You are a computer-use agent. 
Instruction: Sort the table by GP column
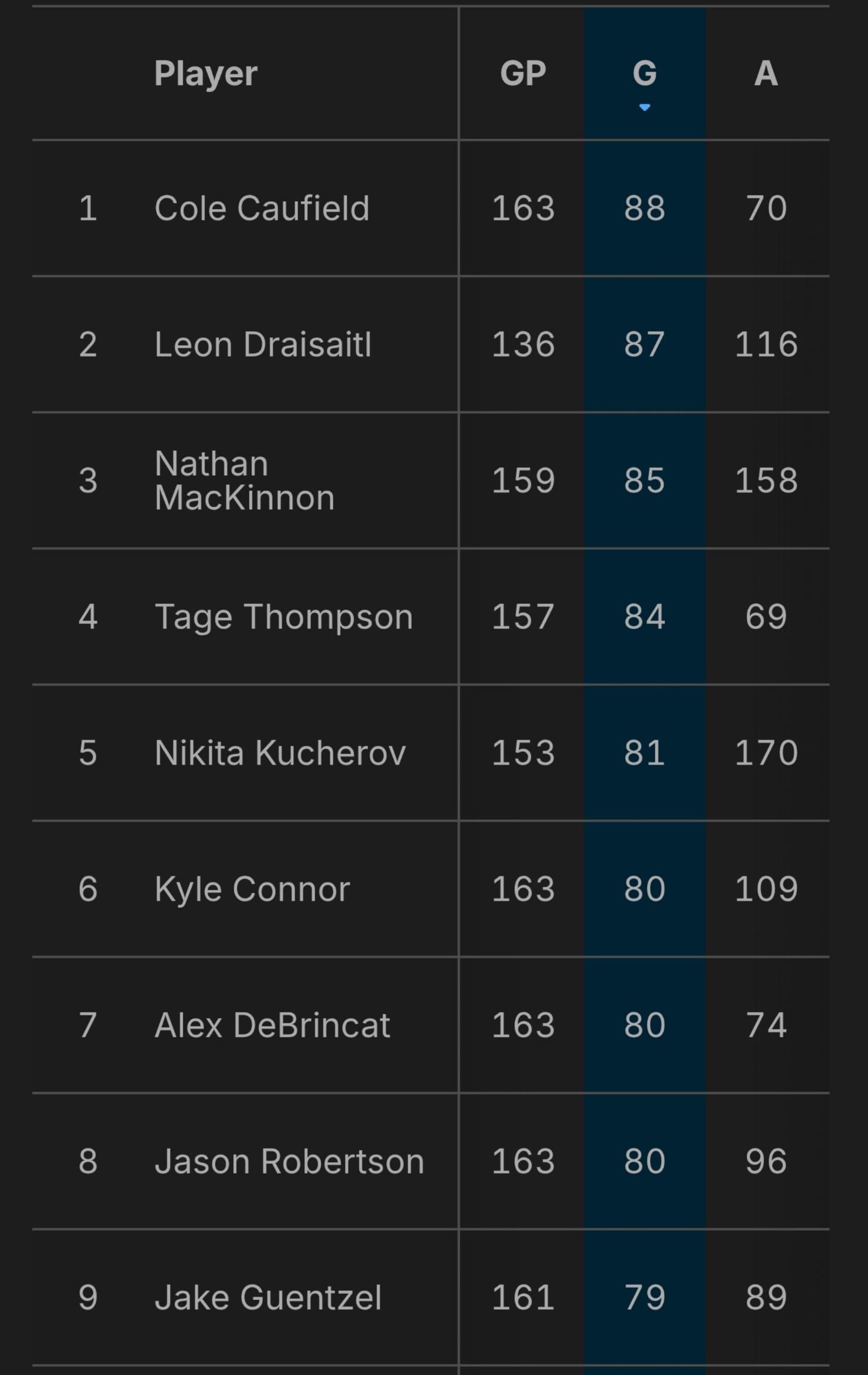tap(523, 74)
